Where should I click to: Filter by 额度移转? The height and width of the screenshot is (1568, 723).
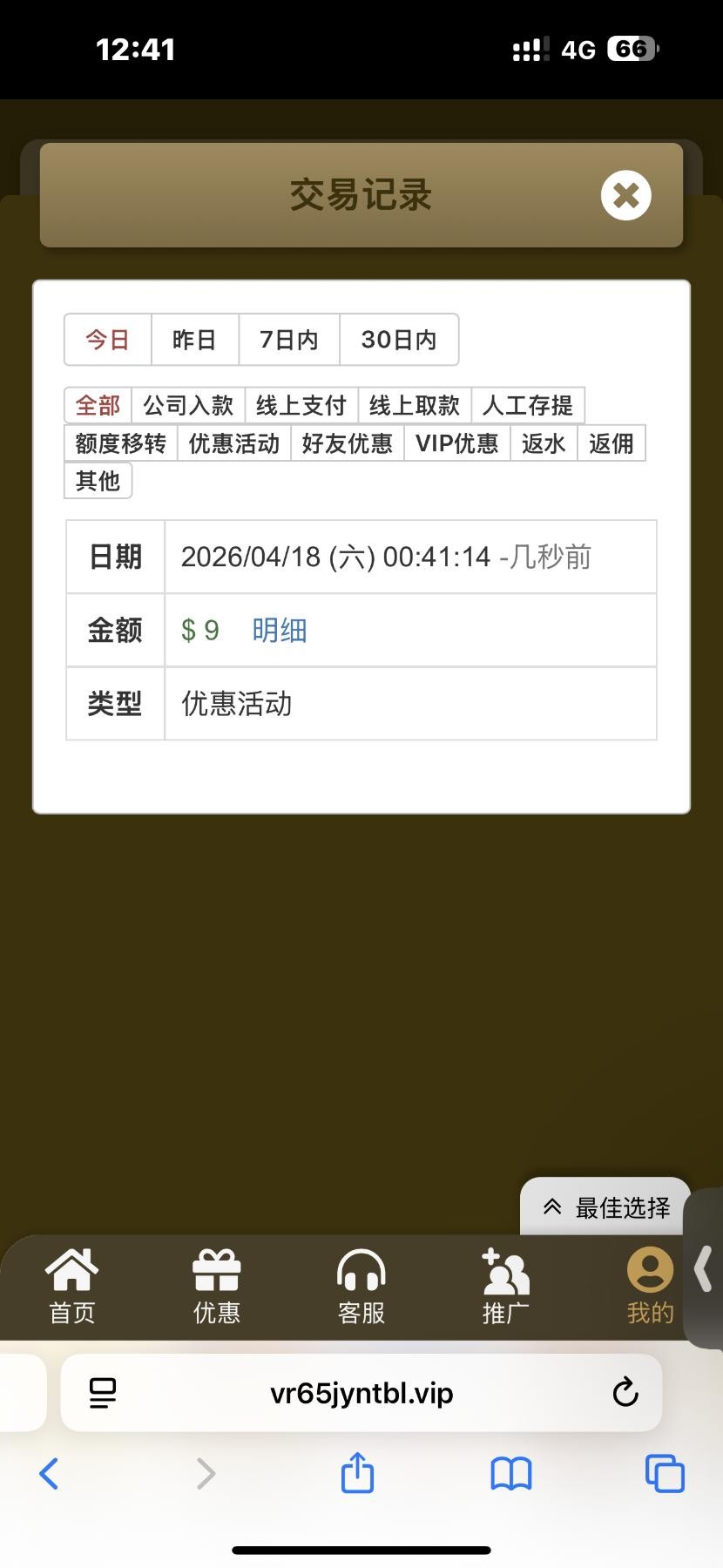click(x=121, y=443)
